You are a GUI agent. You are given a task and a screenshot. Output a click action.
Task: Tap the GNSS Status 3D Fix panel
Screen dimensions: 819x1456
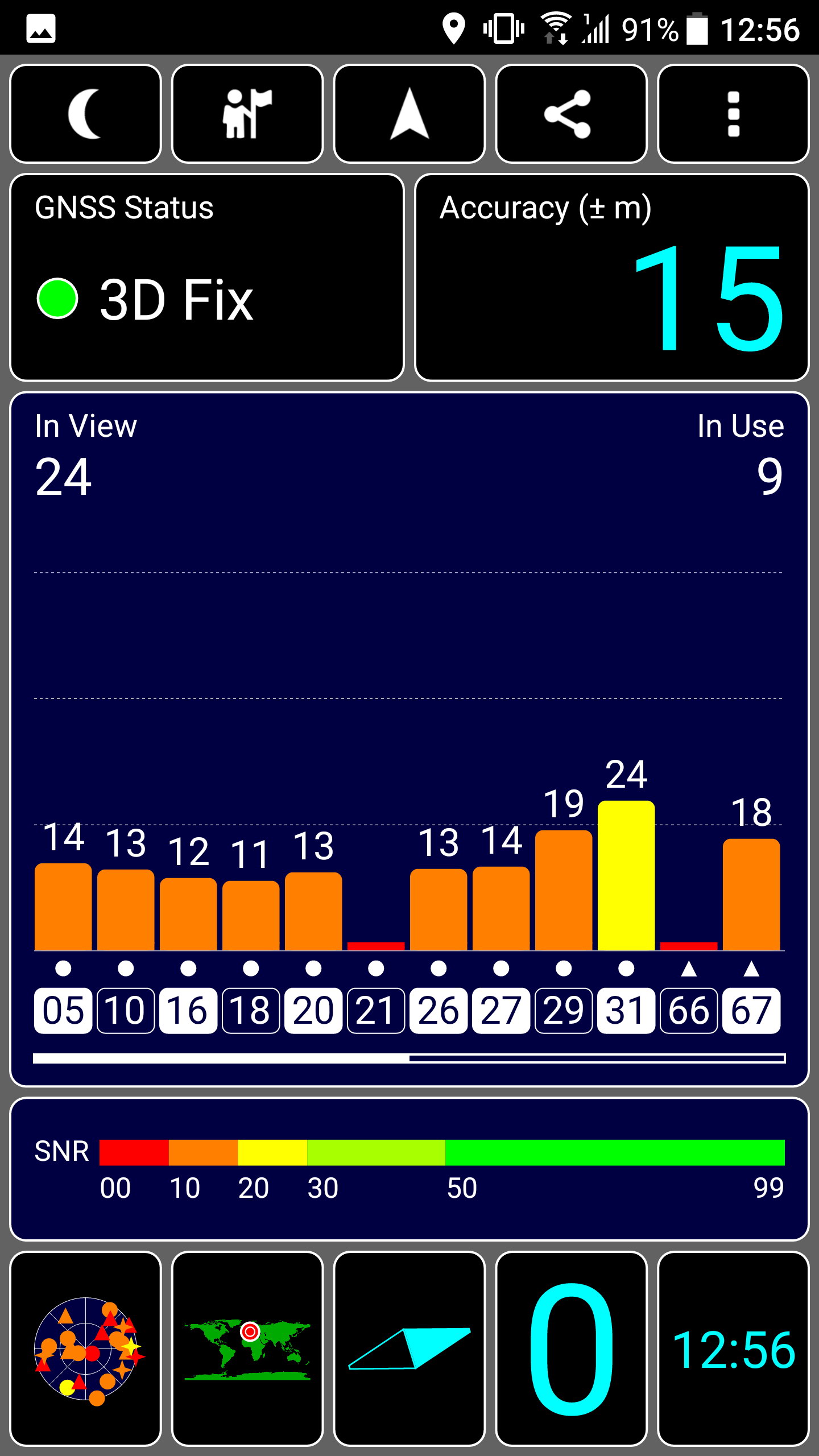click(x=207, y=278)
